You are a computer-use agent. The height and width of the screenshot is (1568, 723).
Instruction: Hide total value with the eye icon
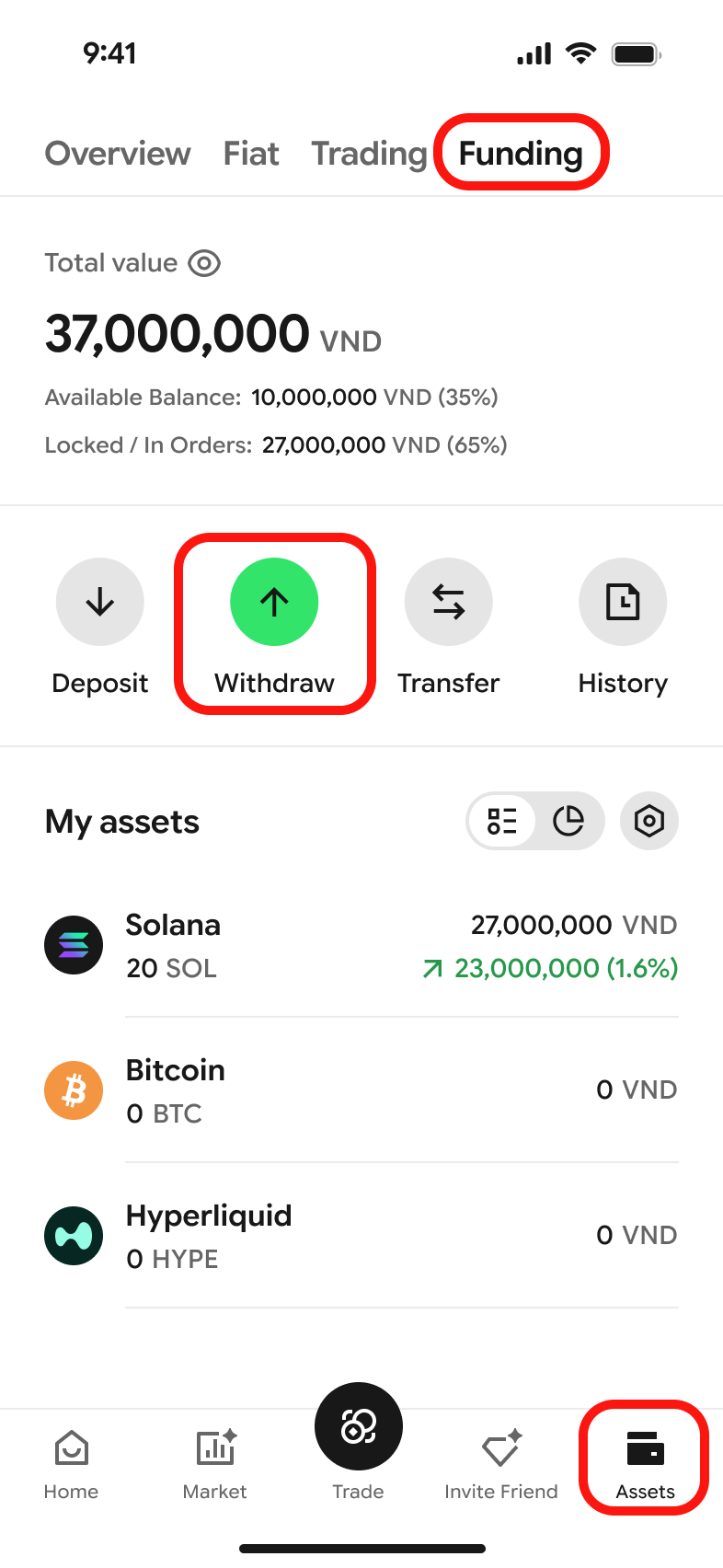(204, 263)
